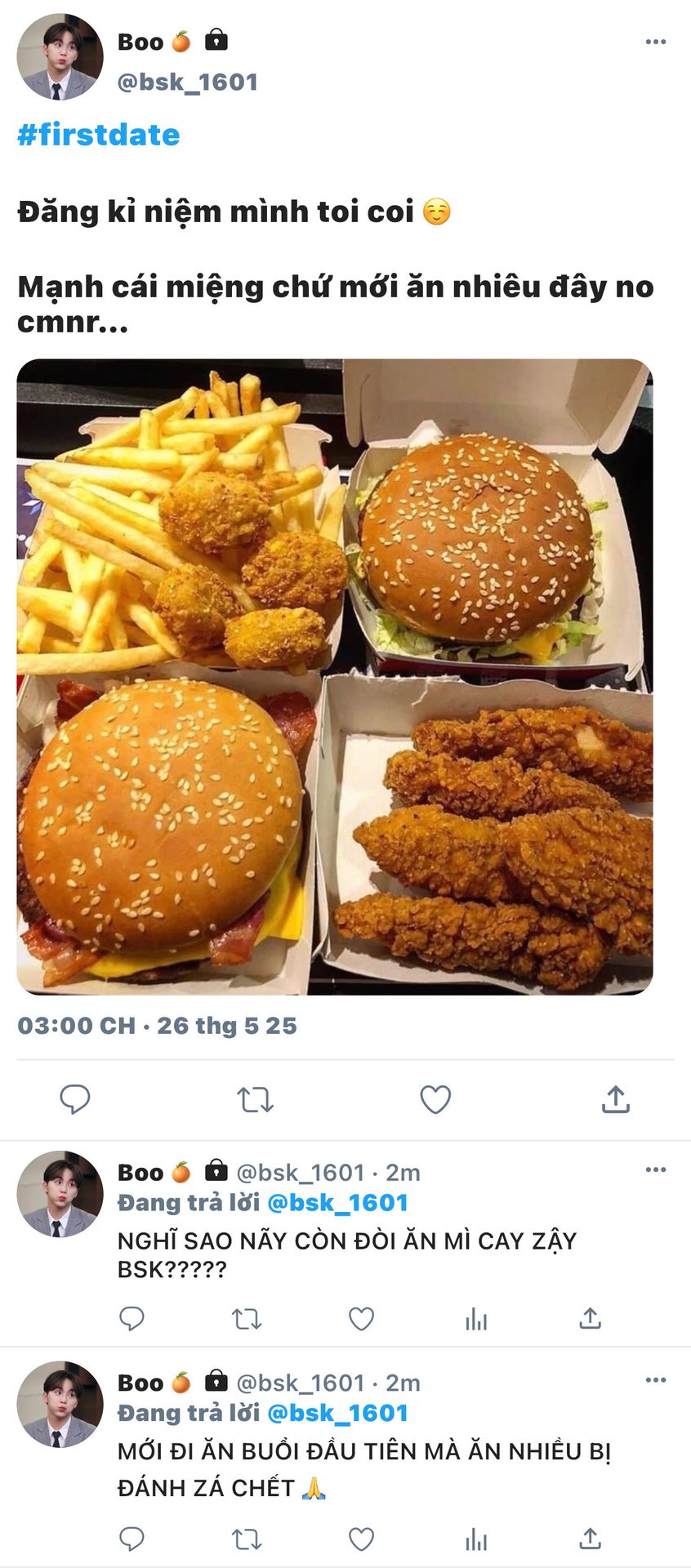Open the overflow menu on the 'NGHĨ SAO' reply

(655, 1169)
